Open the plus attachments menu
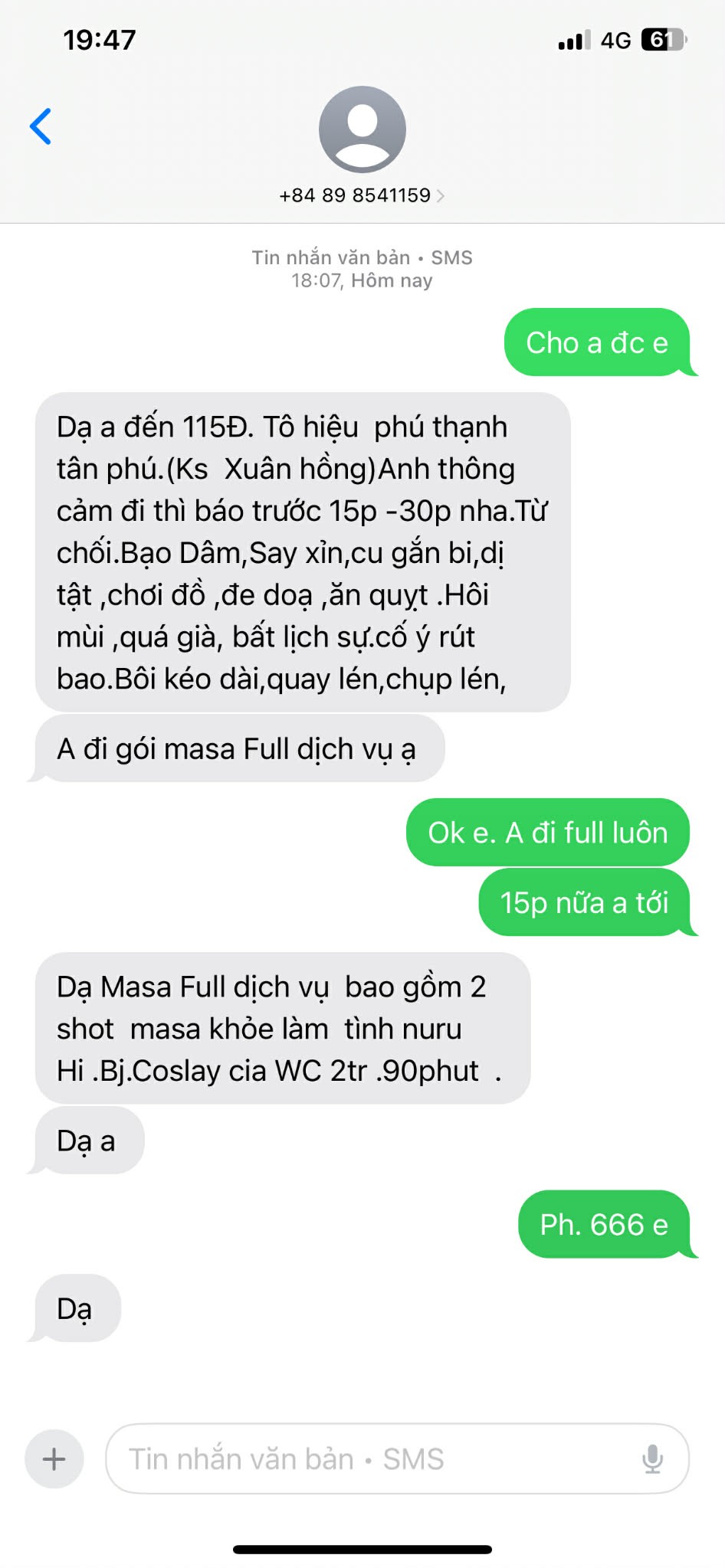Image resolution: width=725 pixels, height=1568 pixels. [54, 1458]
